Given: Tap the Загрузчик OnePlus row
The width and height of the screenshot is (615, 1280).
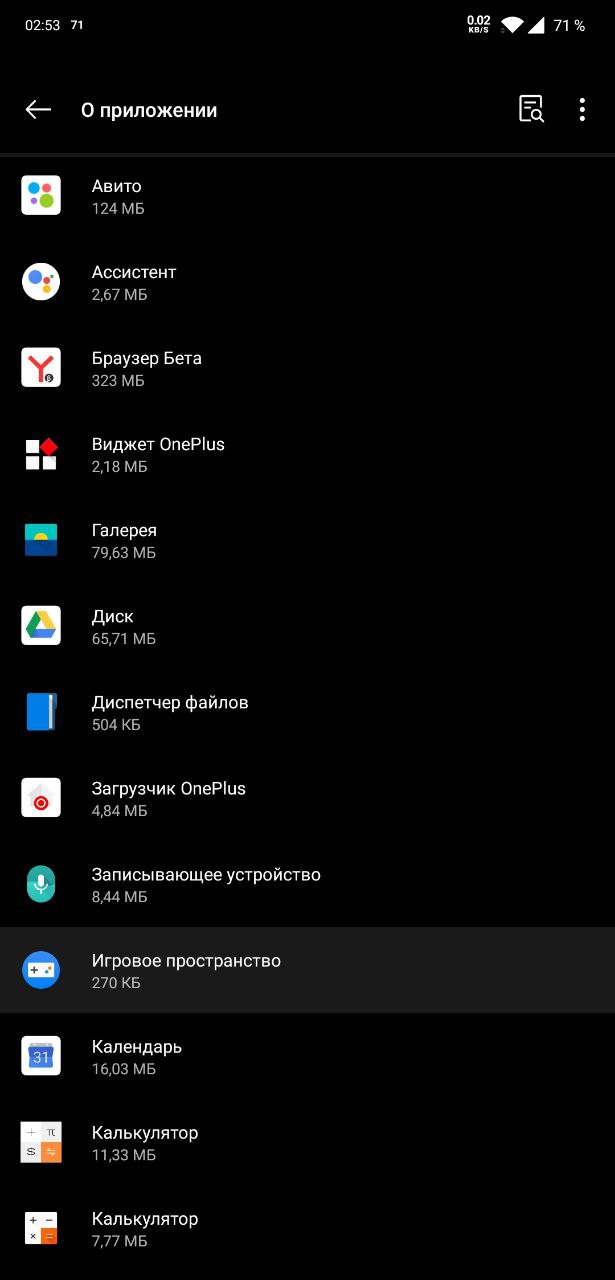Looking at the screenshot, I should pos(307,798).
